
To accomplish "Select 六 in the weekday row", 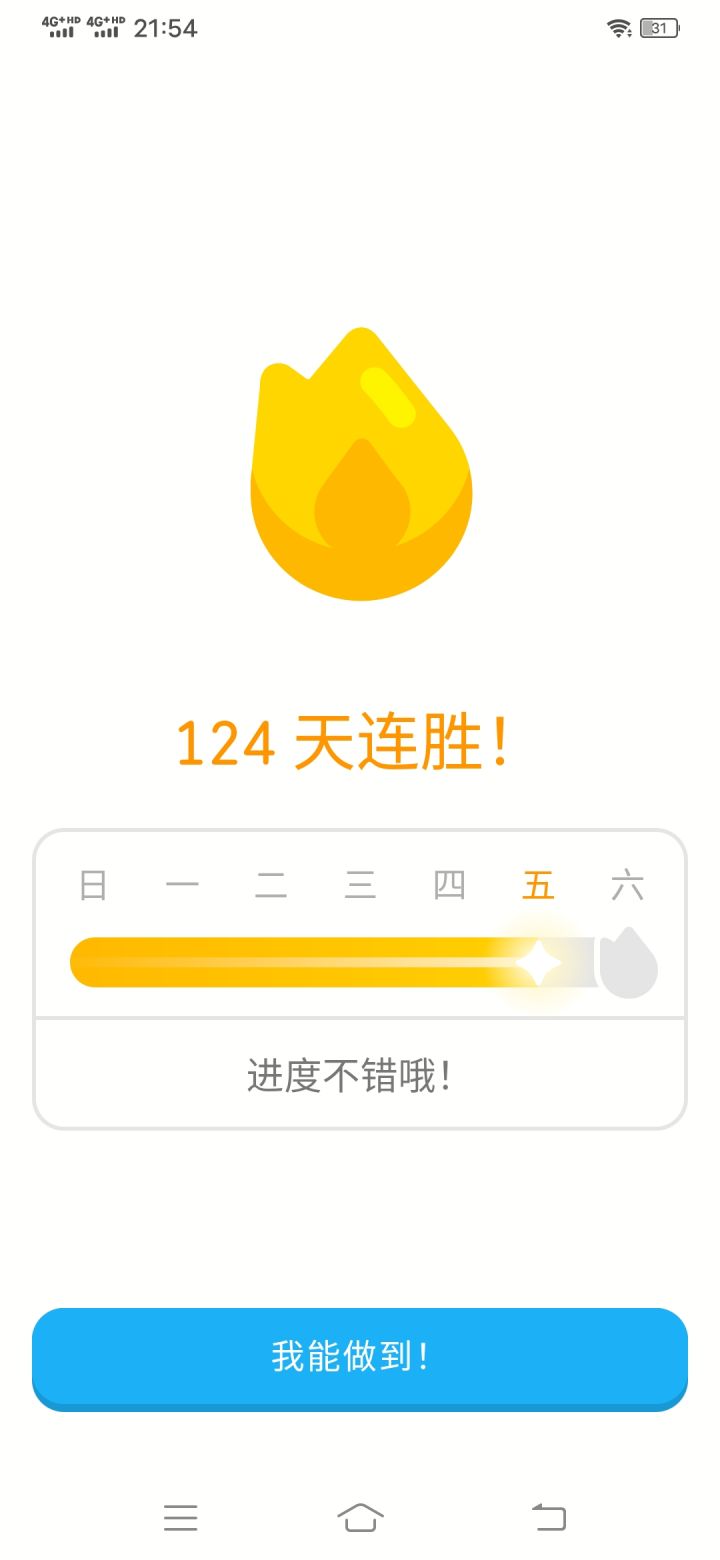I will pyautogui.click(x=628, y=885).
